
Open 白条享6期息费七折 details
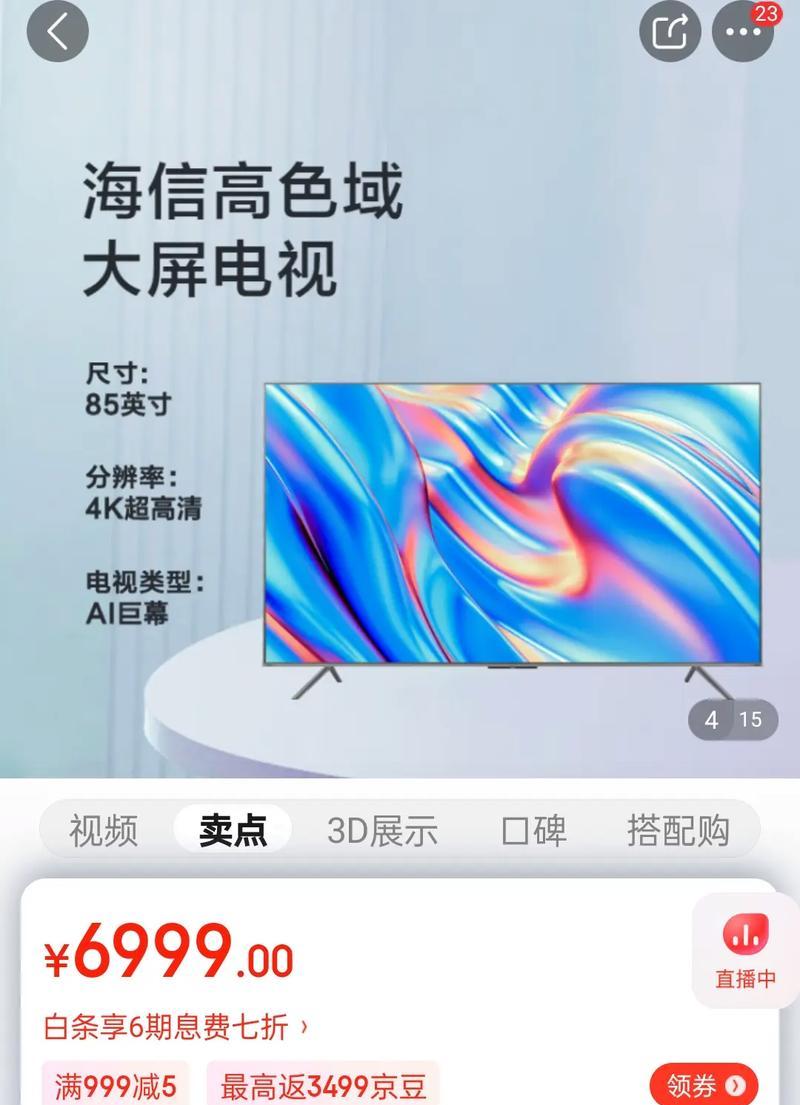176,1026
